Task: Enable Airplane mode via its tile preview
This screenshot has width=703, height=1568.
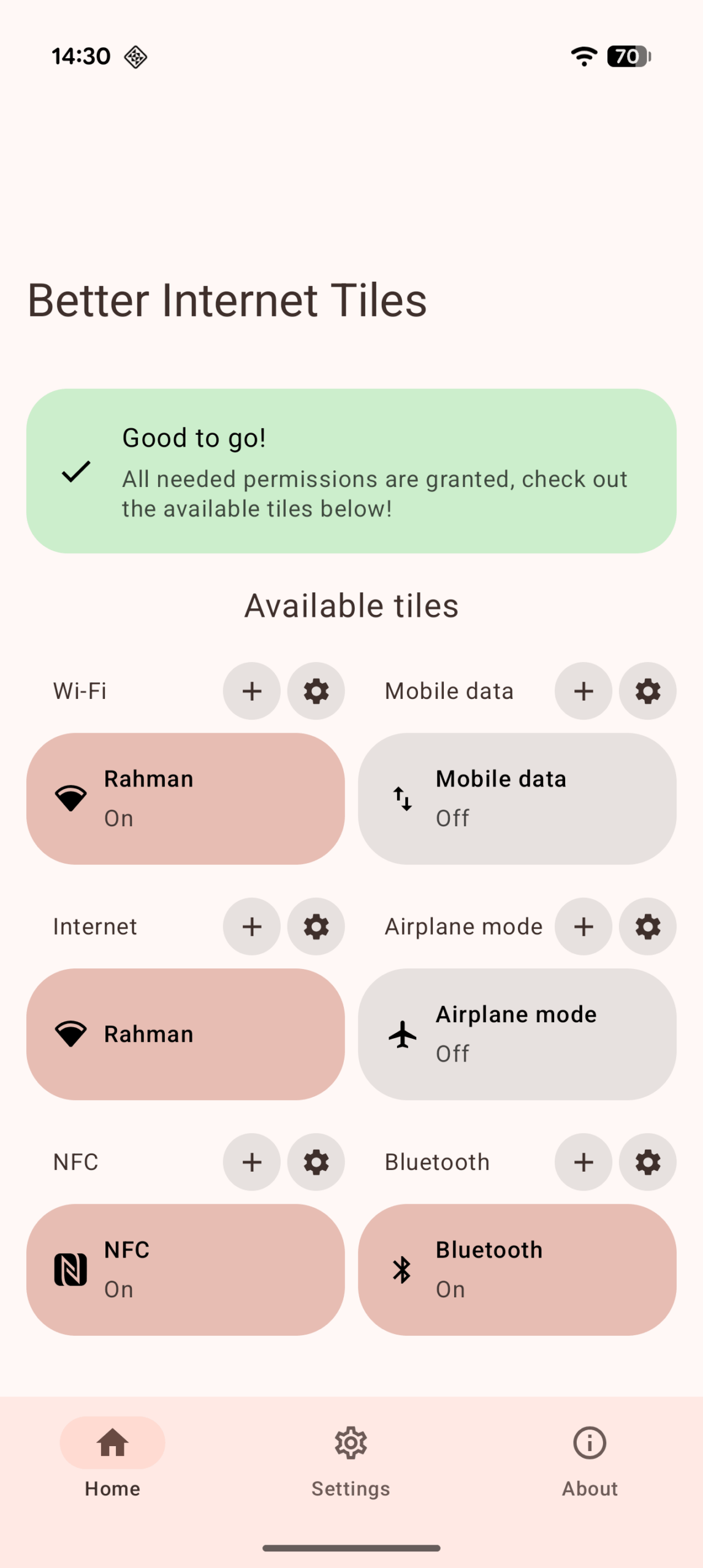Action: (517, 1033)
